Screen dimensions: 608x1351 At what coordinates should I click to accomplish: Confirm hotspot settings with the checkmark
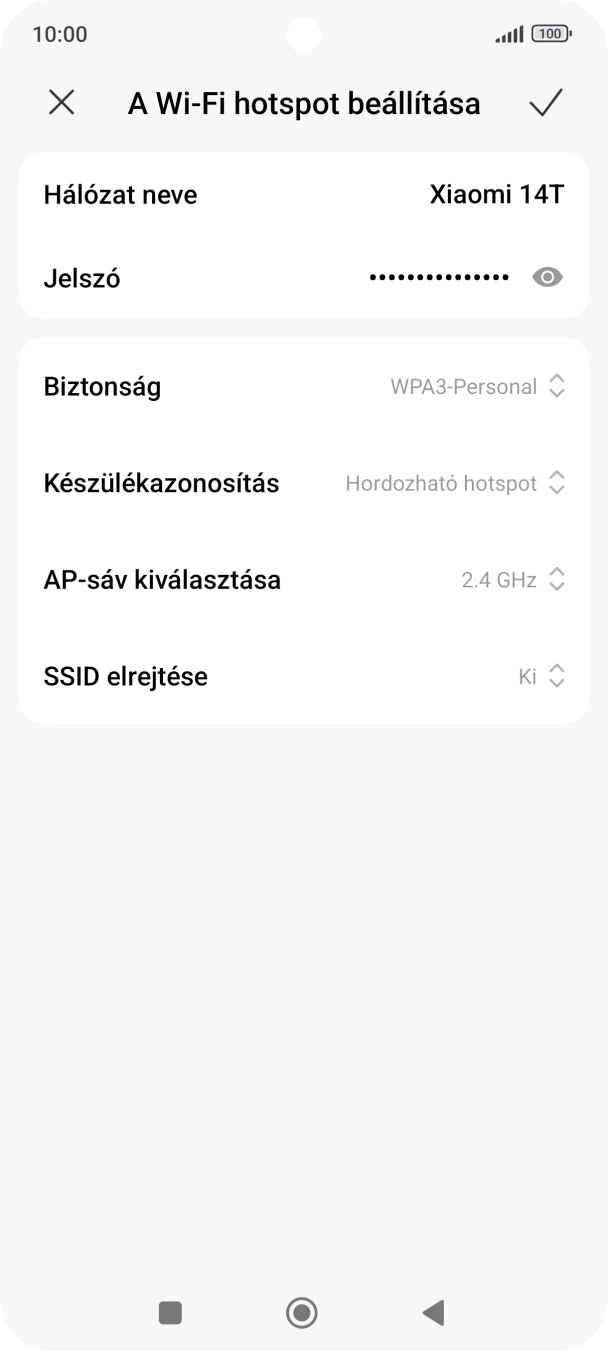[546, 103]
